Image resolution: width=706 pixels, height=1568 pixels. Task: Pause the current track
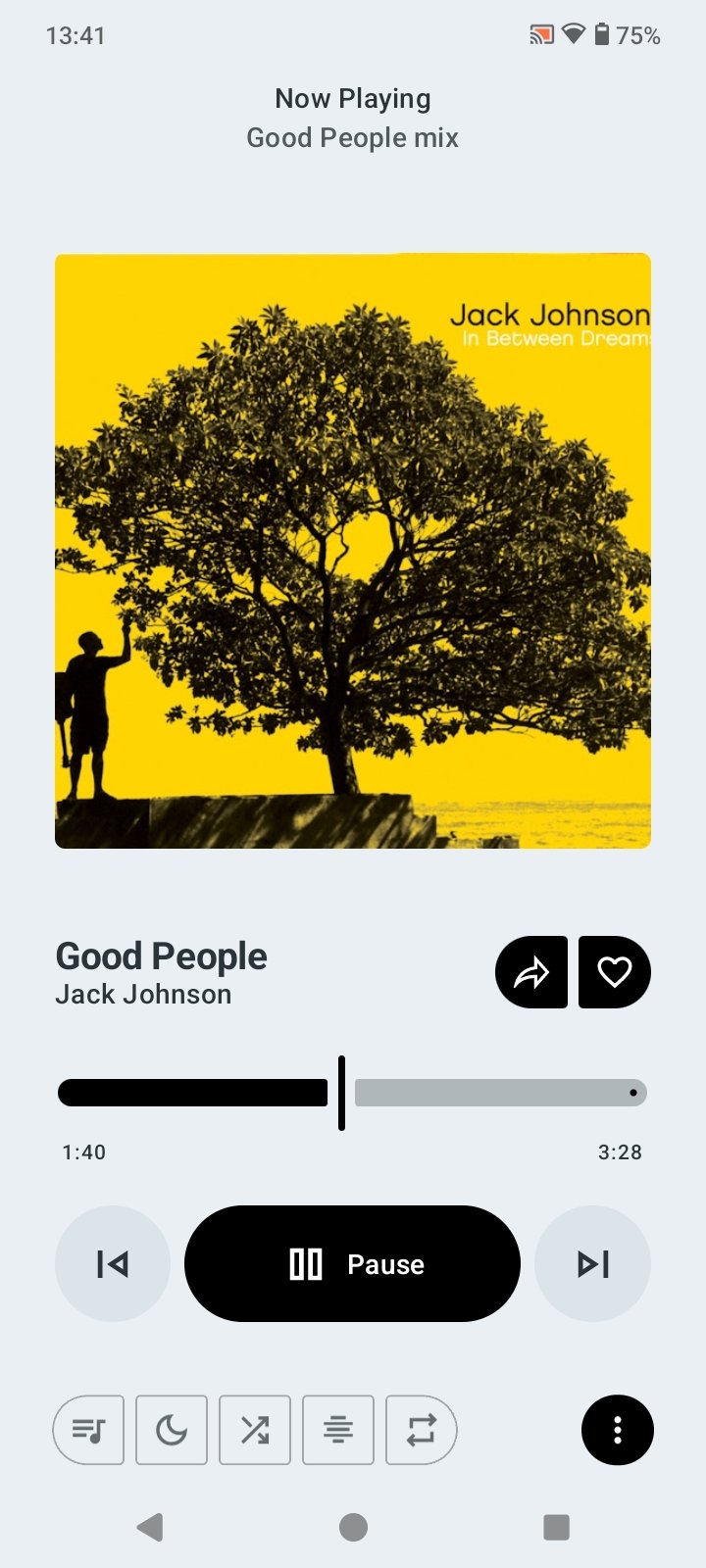pos(352,1264)
